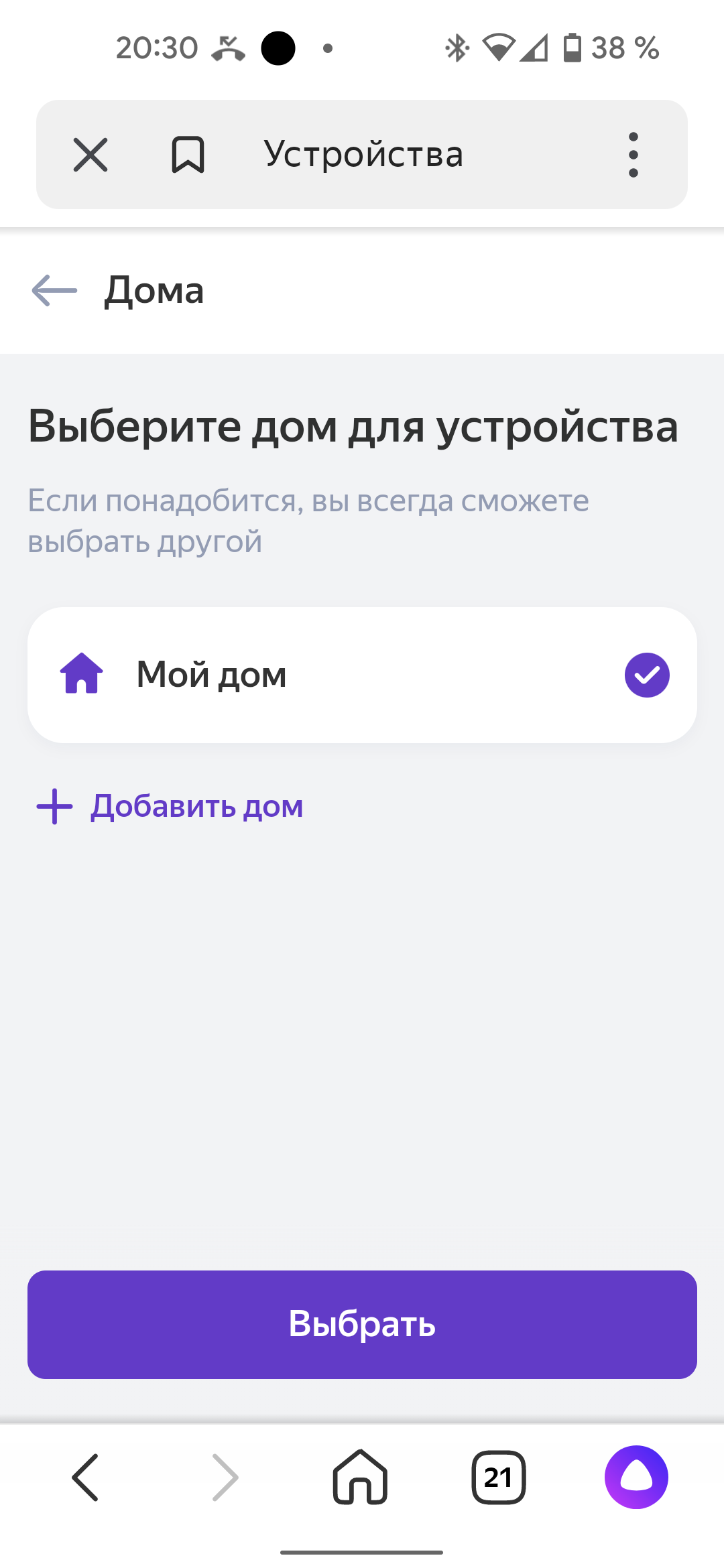This screenshot has width=724, height=1568.
Task: Open the browser home page
Action: [361, 1477]
